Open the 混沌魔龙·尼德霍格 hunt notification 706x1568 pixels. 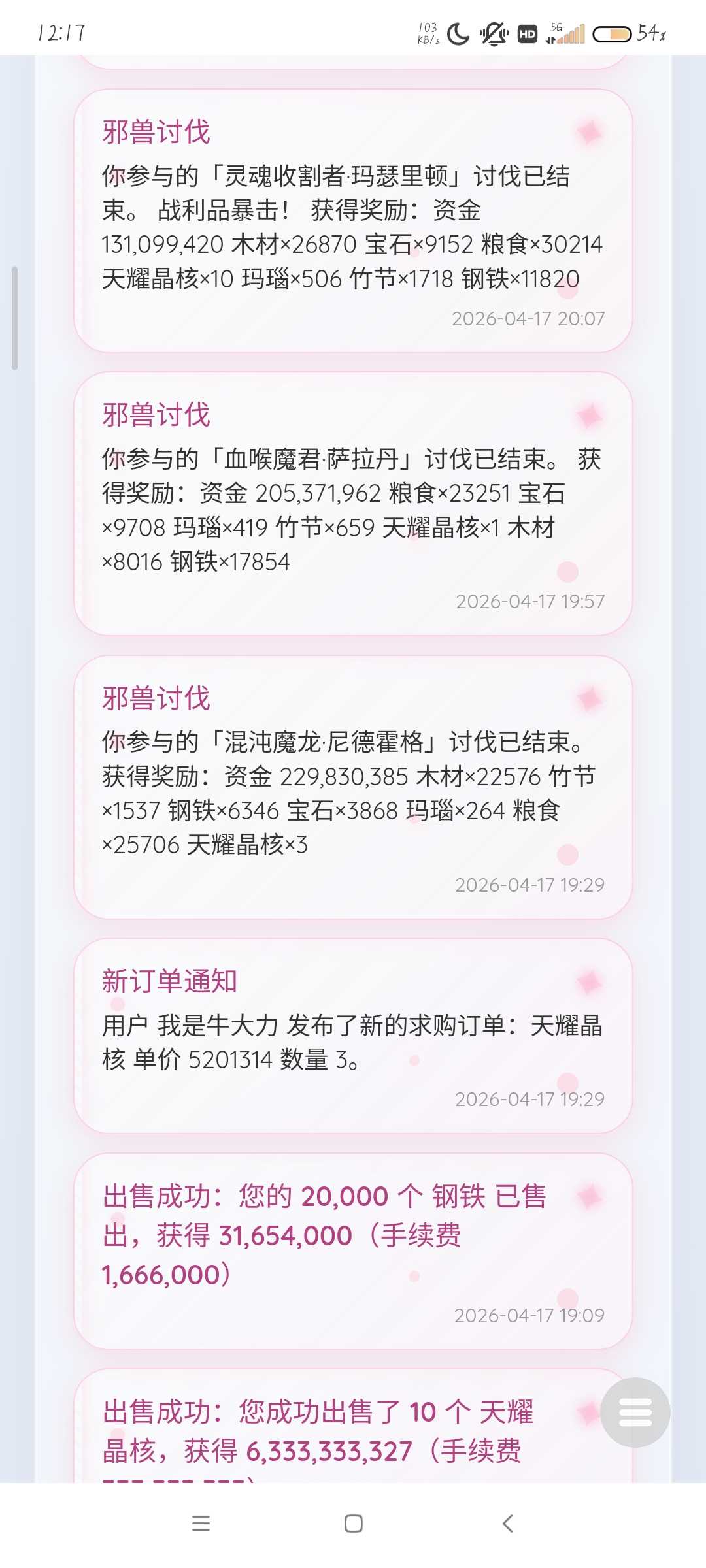(x=353, y=787)
